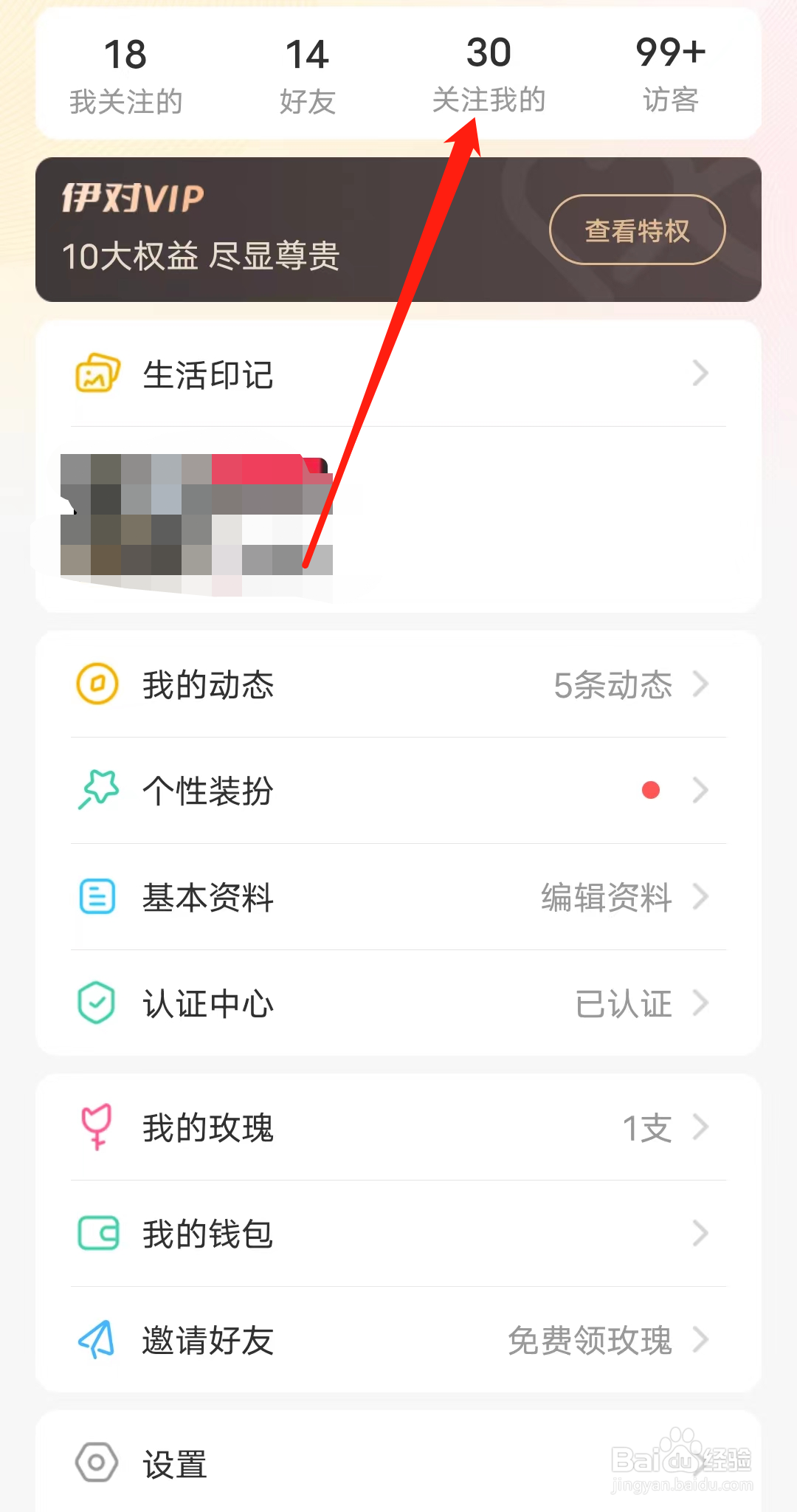Click the 我的玫瑰 rose icon
Image resolution: width=797 pixels, height=1512 pixels.
95,1126
